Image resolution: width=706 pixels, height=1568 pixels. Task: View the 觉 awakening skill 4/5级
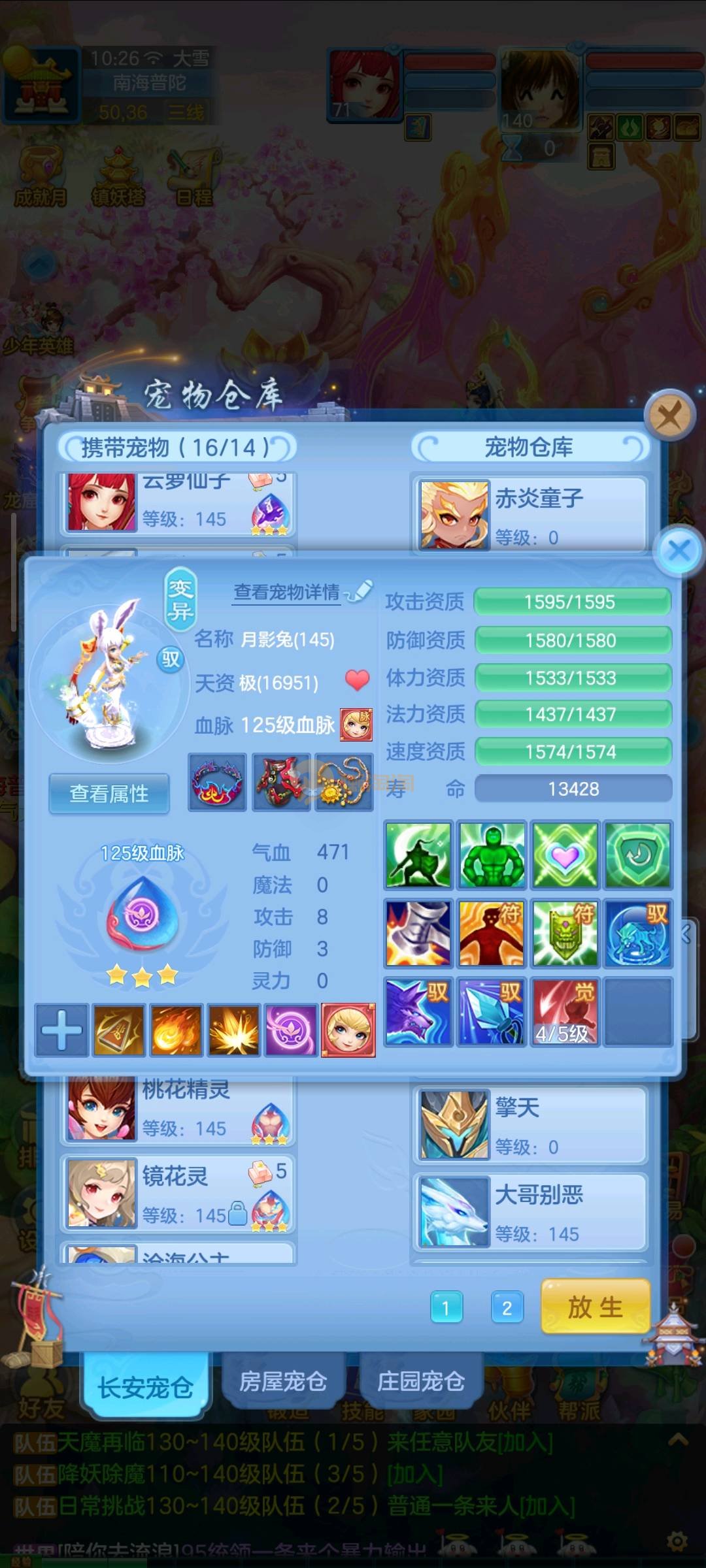point(565,1012)
